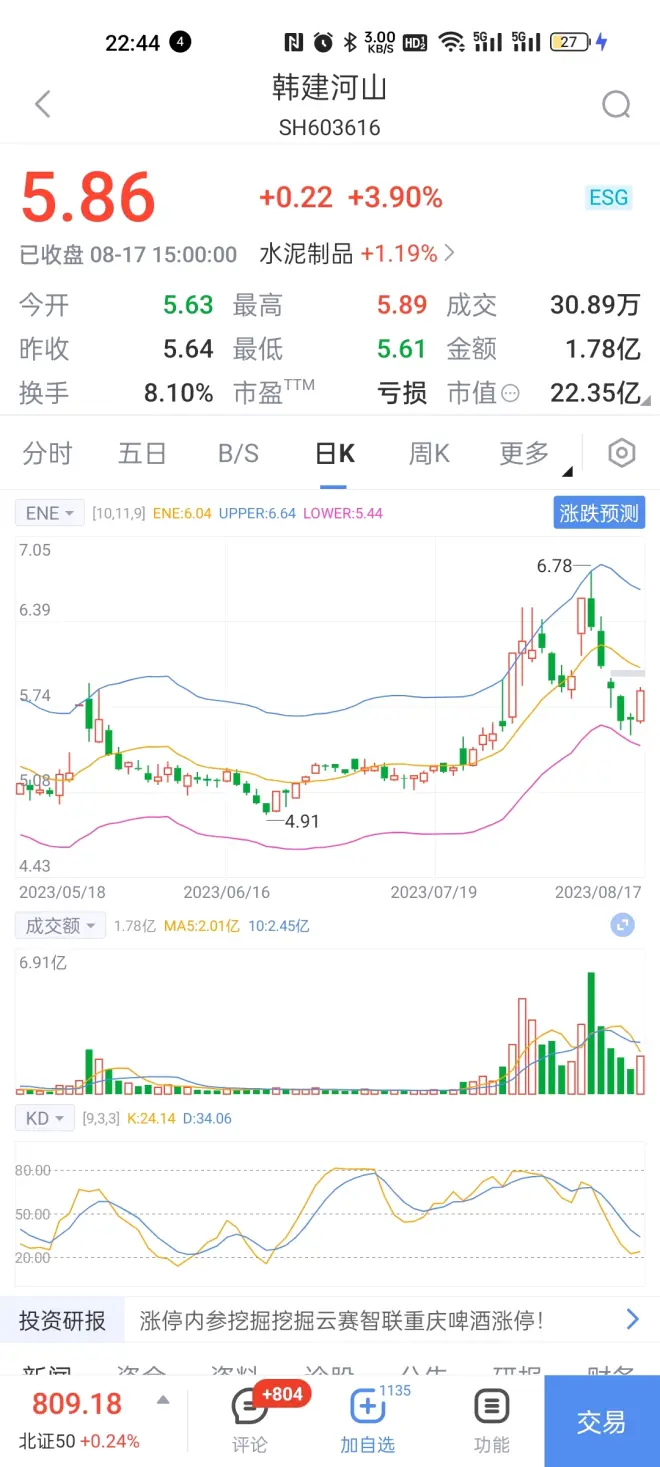Change the ENE indicator dropdown

[50, 513]
